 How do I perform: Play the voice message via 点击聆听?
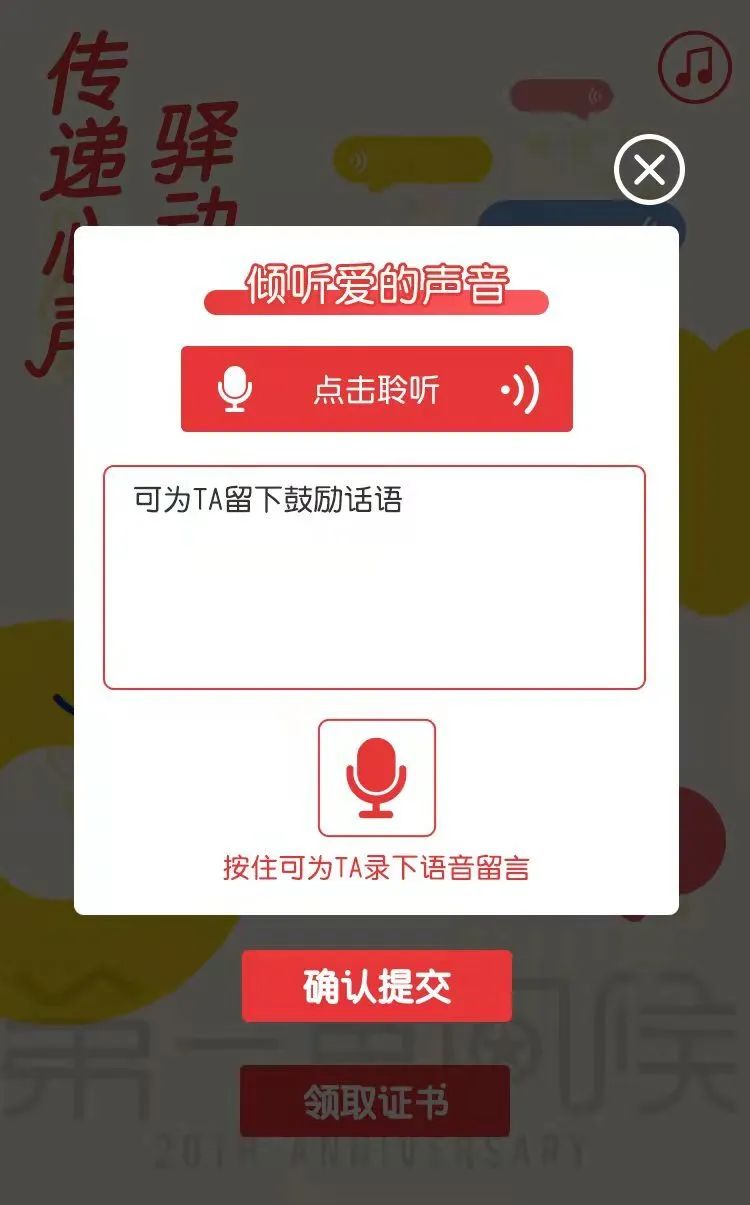[x=376, y=389]
